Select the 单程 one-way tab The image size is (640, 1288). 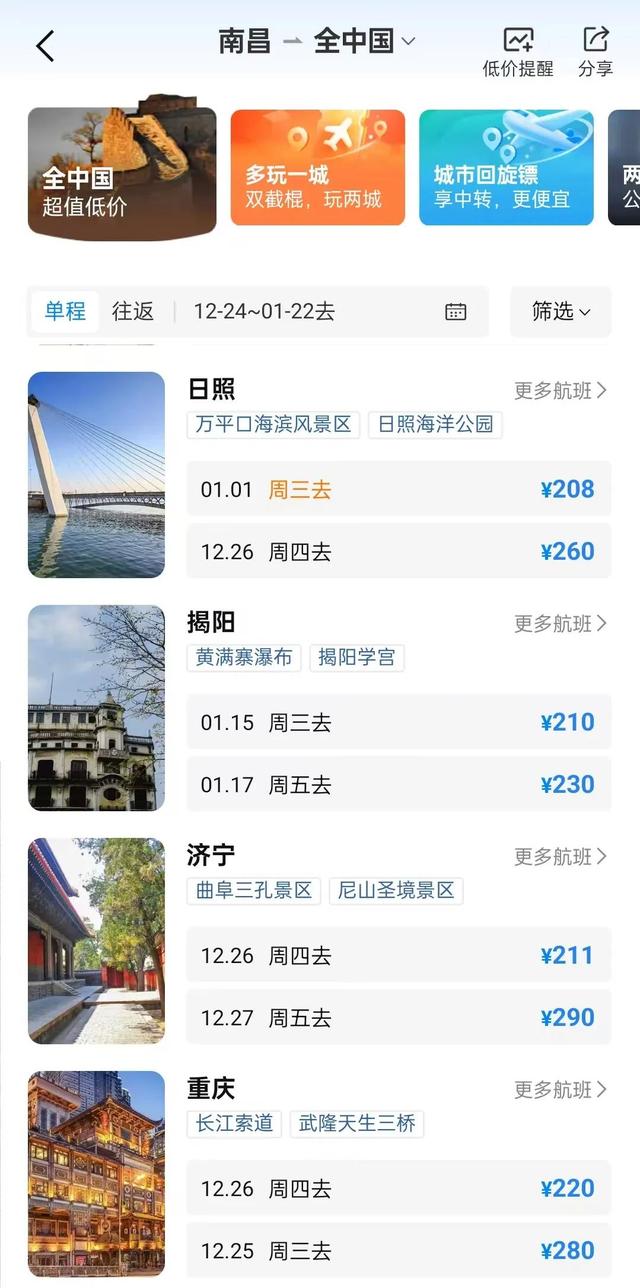coord(65,311)
